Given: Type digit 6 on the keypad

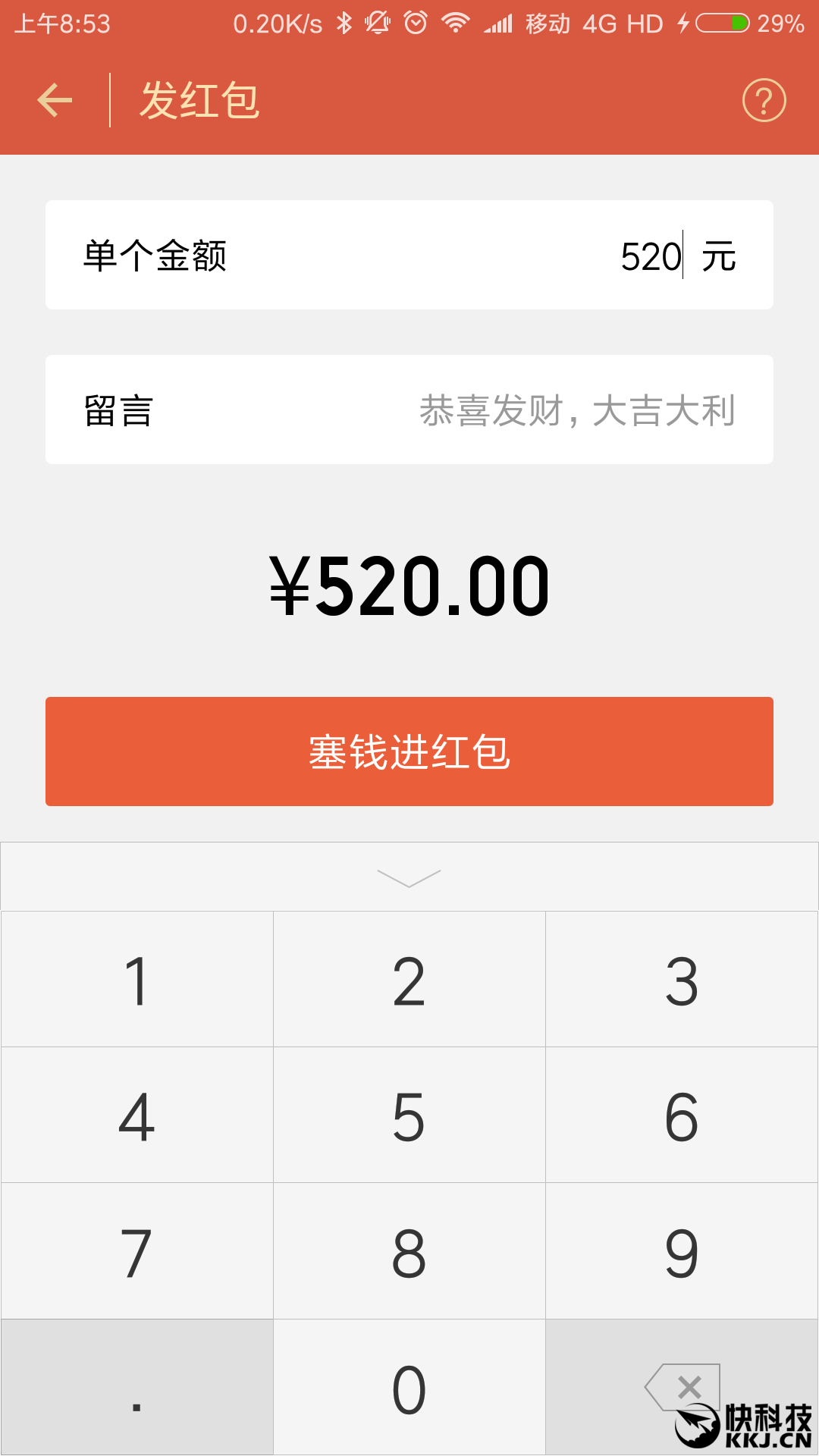Looking at the screenshot, I should pos(681,1116).
